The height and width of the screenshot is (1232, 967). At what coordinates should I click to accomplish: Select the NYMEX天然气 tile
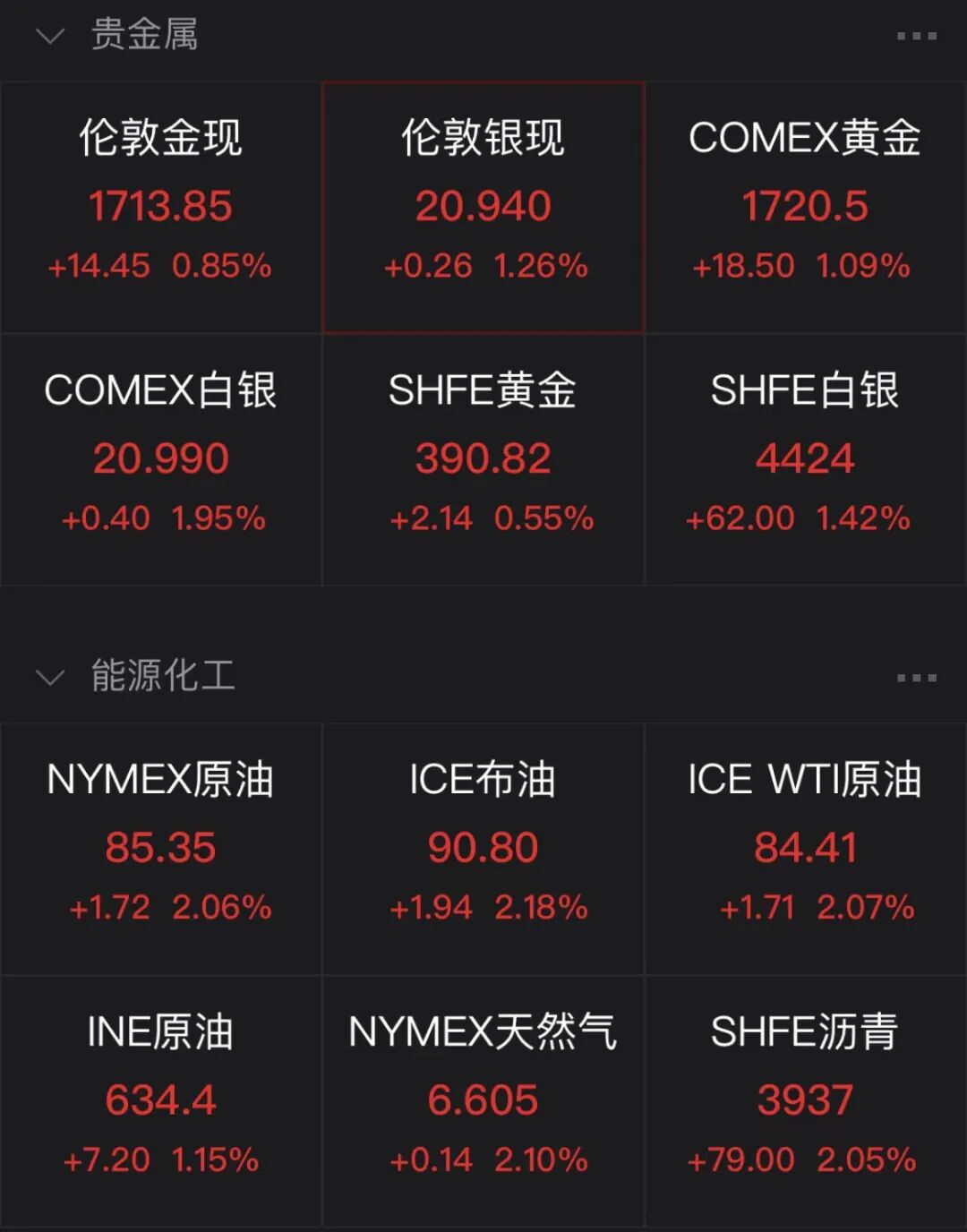483,1101
